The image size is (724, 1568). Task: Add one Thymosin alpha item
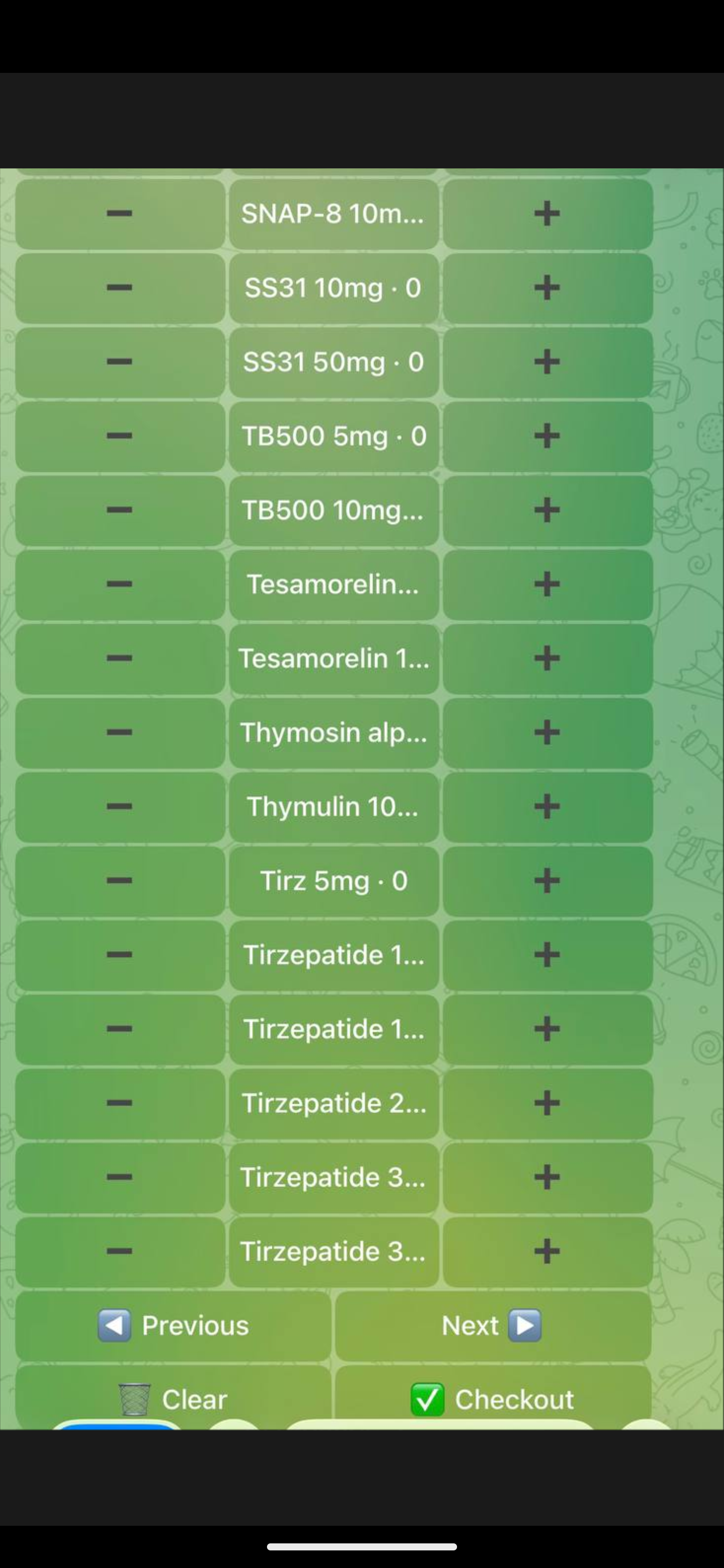(548, 733)
